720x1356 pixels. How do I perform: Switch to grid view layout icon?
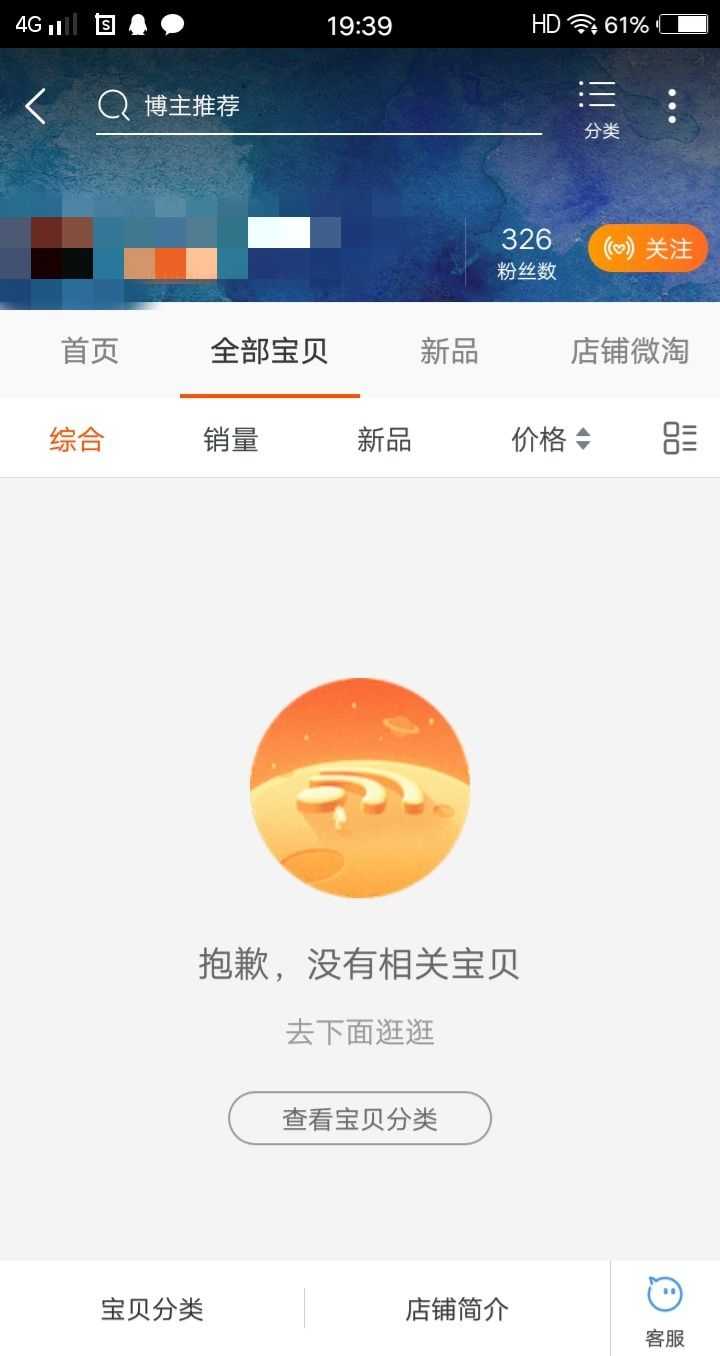tap(679, 438)
